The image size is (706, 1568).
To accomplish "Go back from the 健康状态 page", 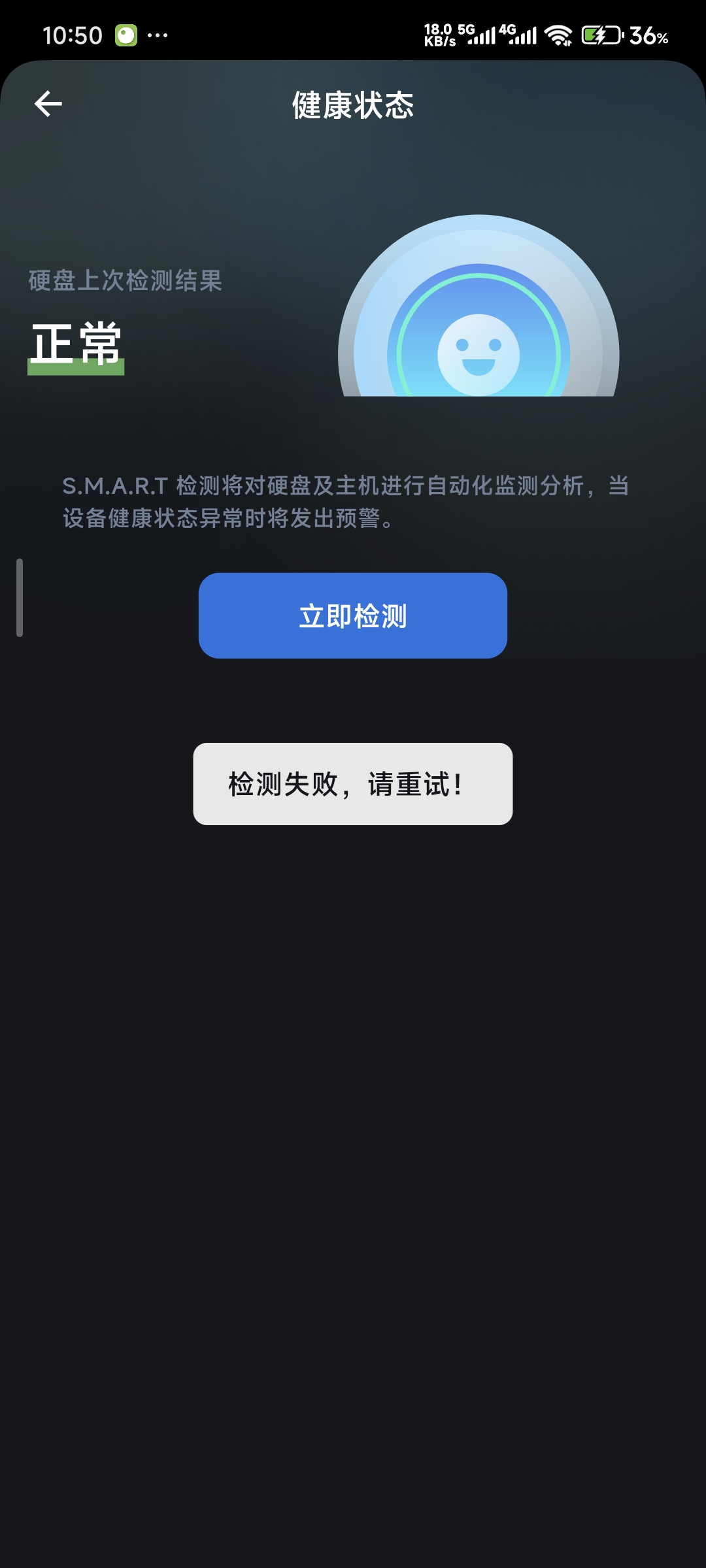I will point(48,104).
